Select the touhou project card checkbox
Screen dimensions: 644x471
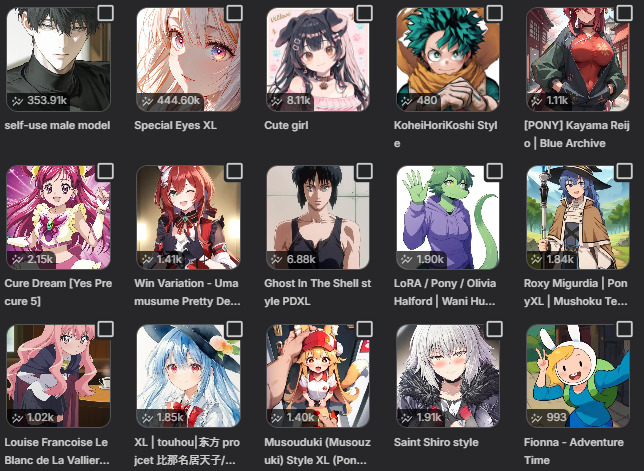(234, 329)
